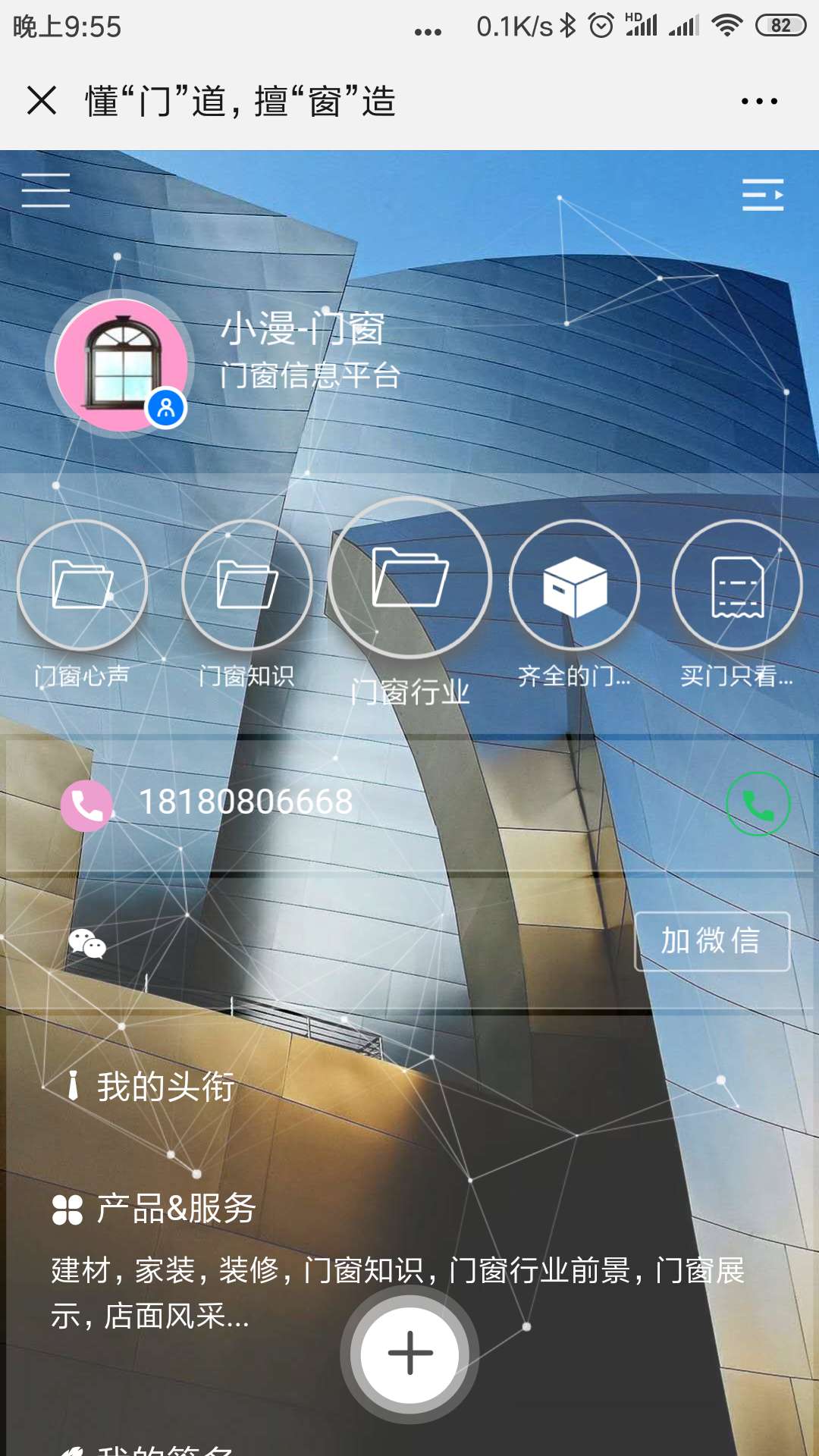Tap the 加微信 button

711,941
